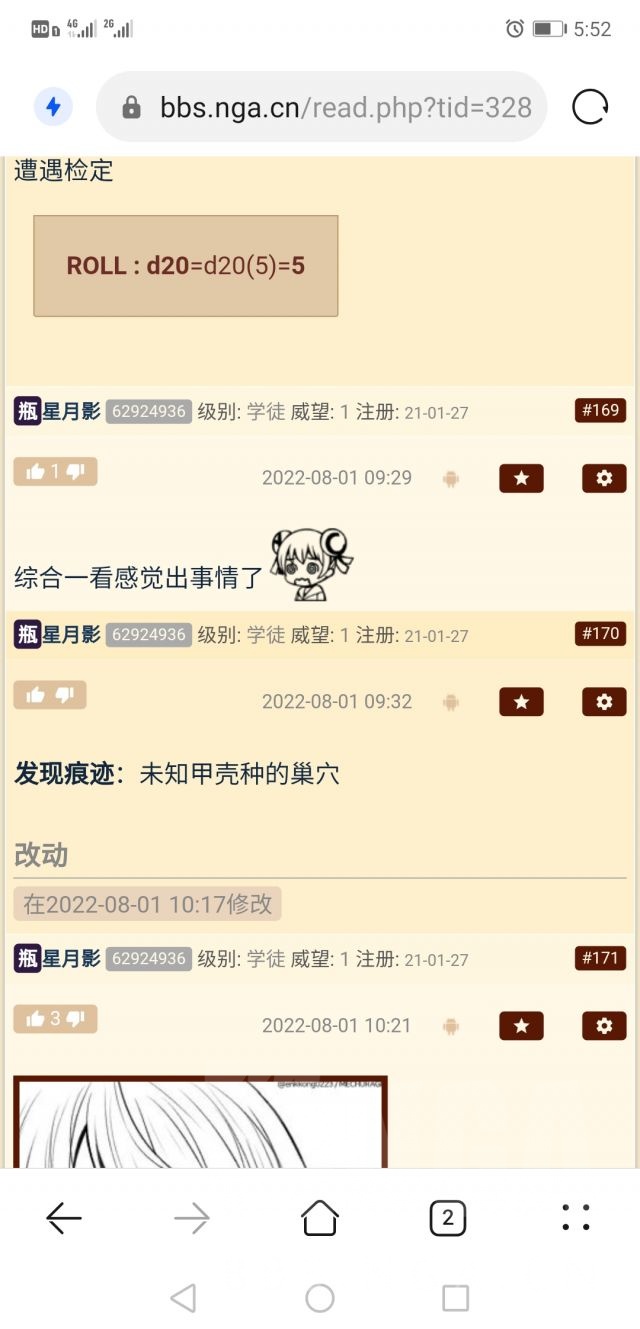The height and width of the screenshot is (1329, 640).
Task: Favorite the 10:21 post via star button
Action: pyautogui.click(x=522, y=1026)
